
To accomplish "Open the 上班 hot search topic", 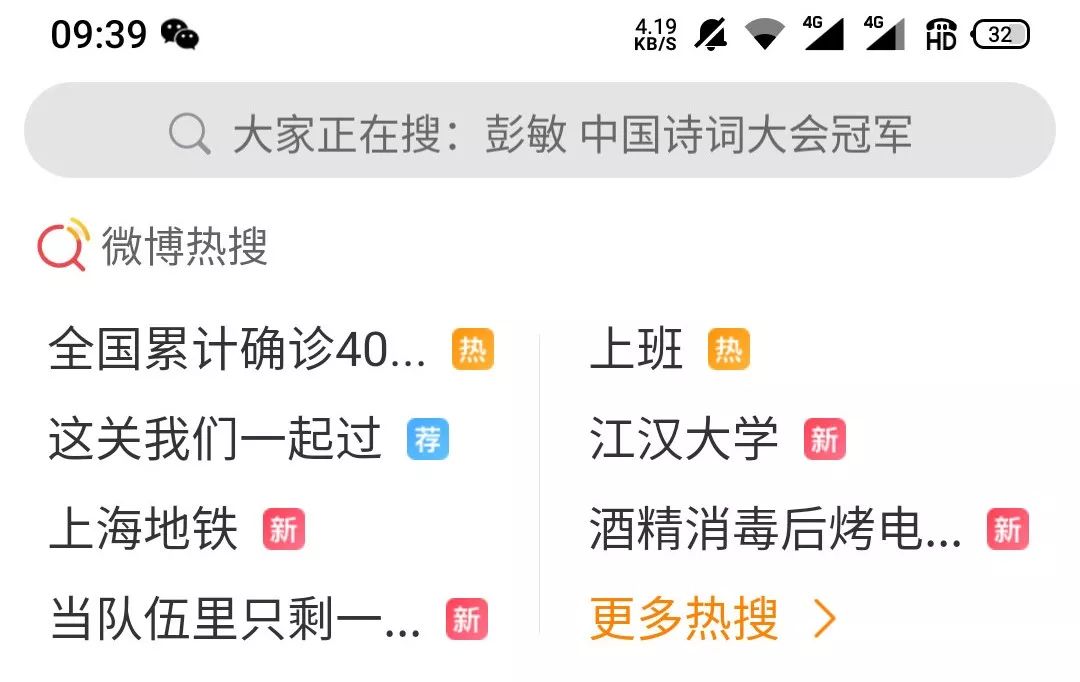I will [x=637, y=350].
